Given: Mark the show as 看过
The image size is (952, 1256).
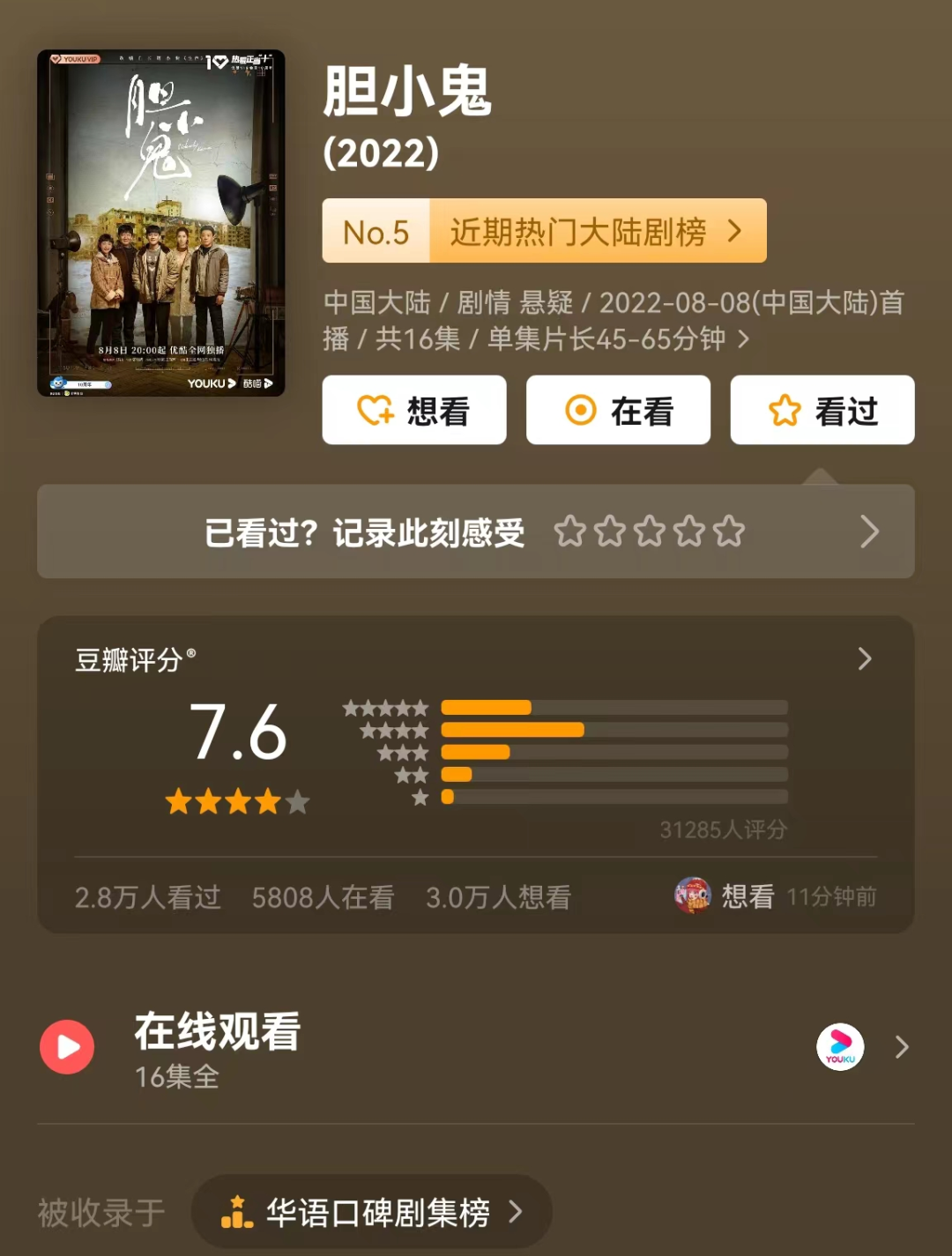Looking at the screenshot, I should click(x=822, y=411).
